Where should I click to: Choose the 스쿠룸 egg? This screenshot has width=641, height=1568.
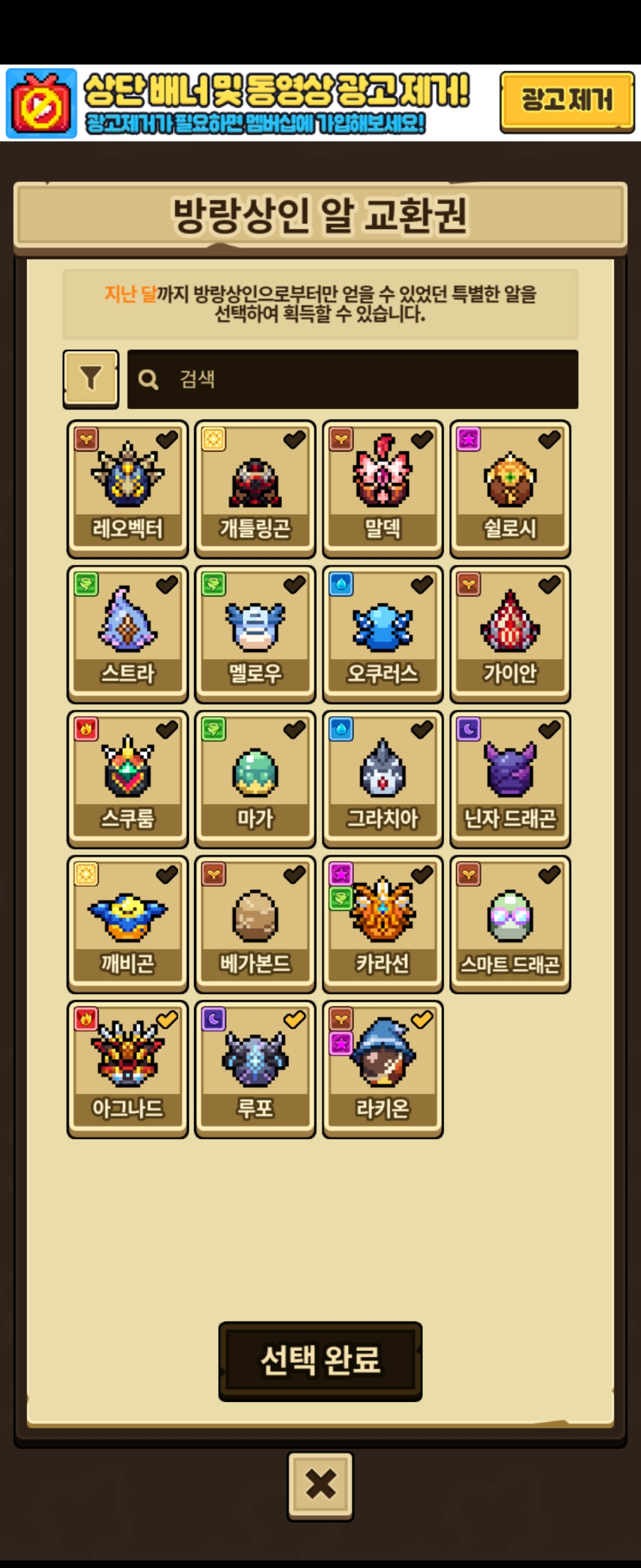pos(128,779)
